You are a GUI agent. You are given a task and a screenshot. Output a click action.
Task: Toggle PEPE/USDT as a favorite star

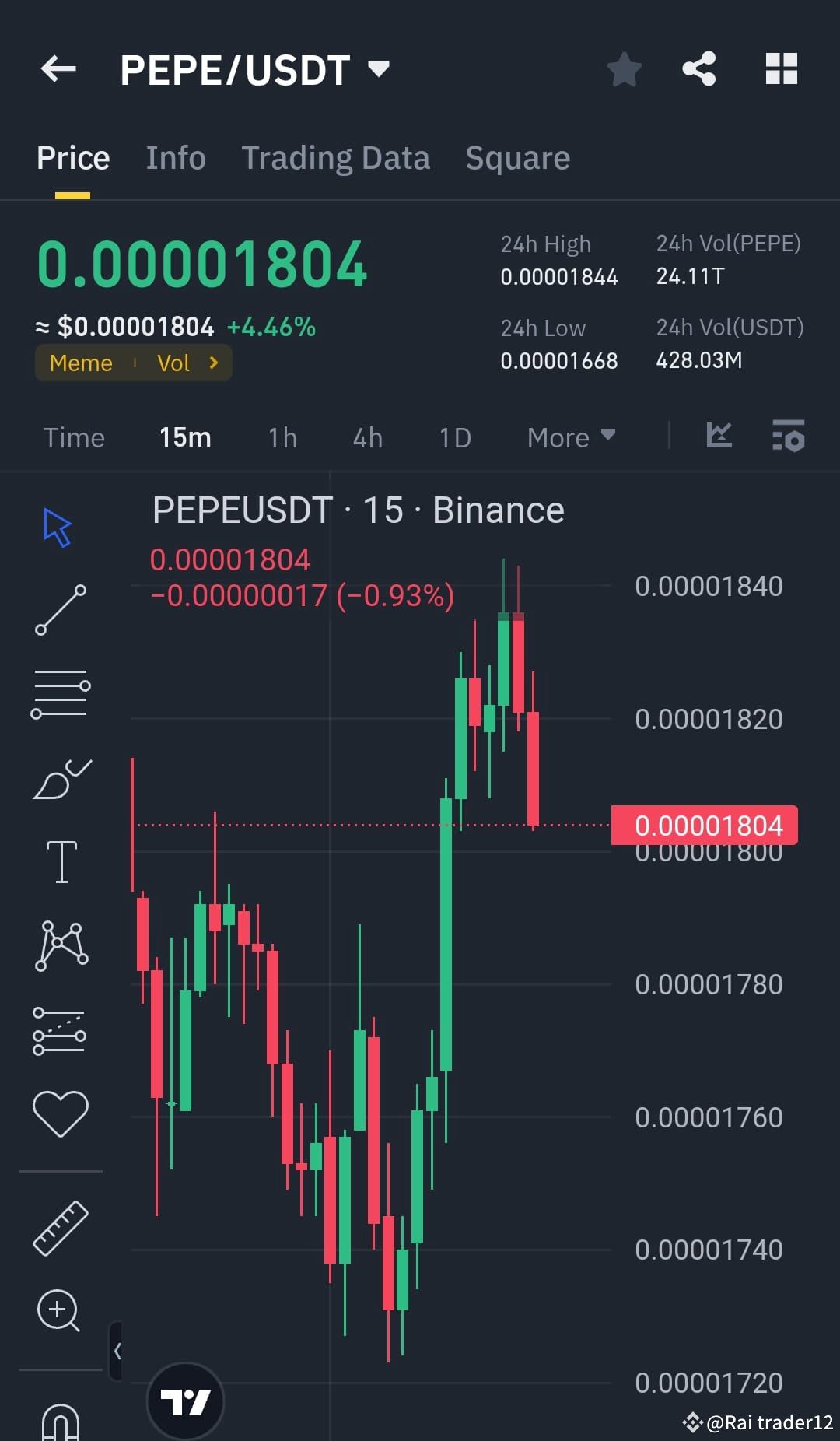click(625, 68)
